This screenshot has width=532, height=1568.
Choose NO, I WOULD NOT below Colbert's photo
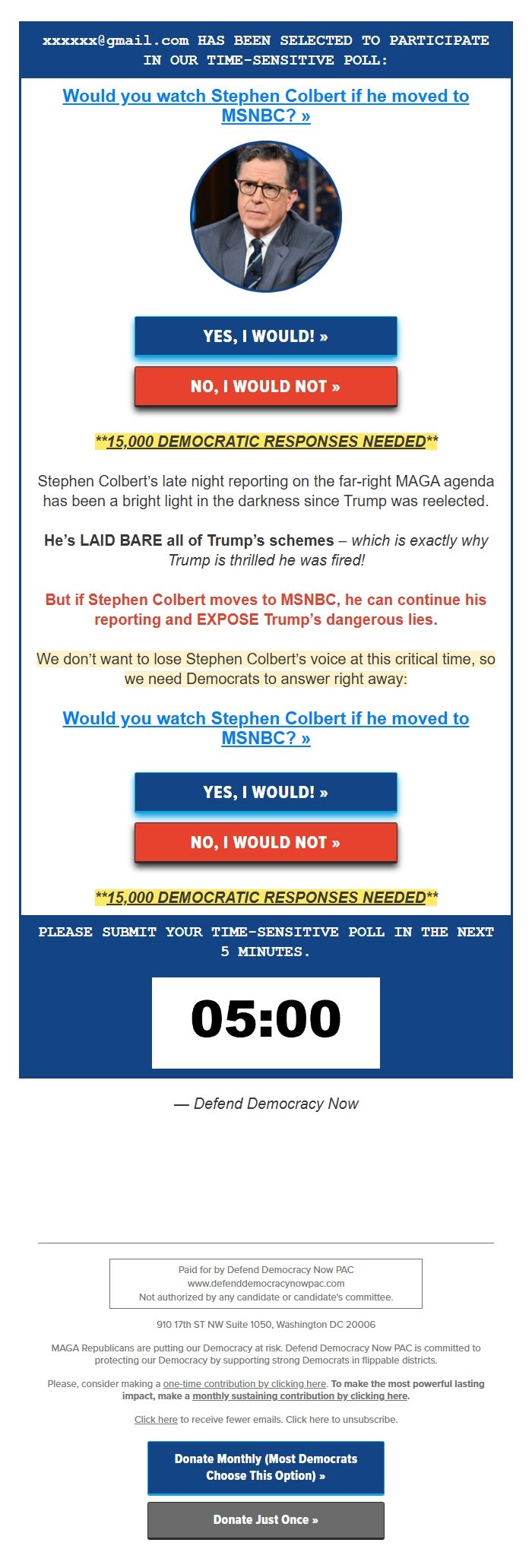(x=265, y=386)
